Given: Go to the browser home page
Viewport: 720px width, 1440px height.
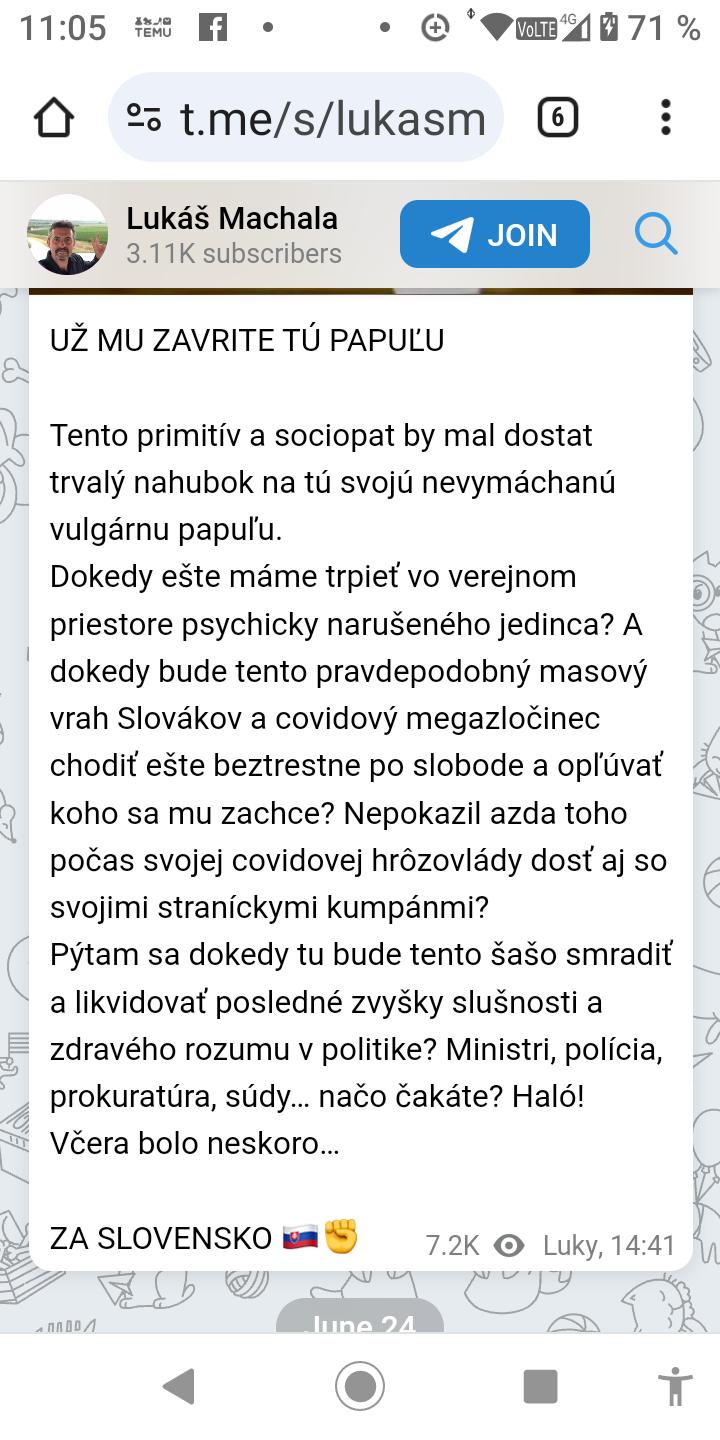Looking at the screenshot, I should point(54,119).
